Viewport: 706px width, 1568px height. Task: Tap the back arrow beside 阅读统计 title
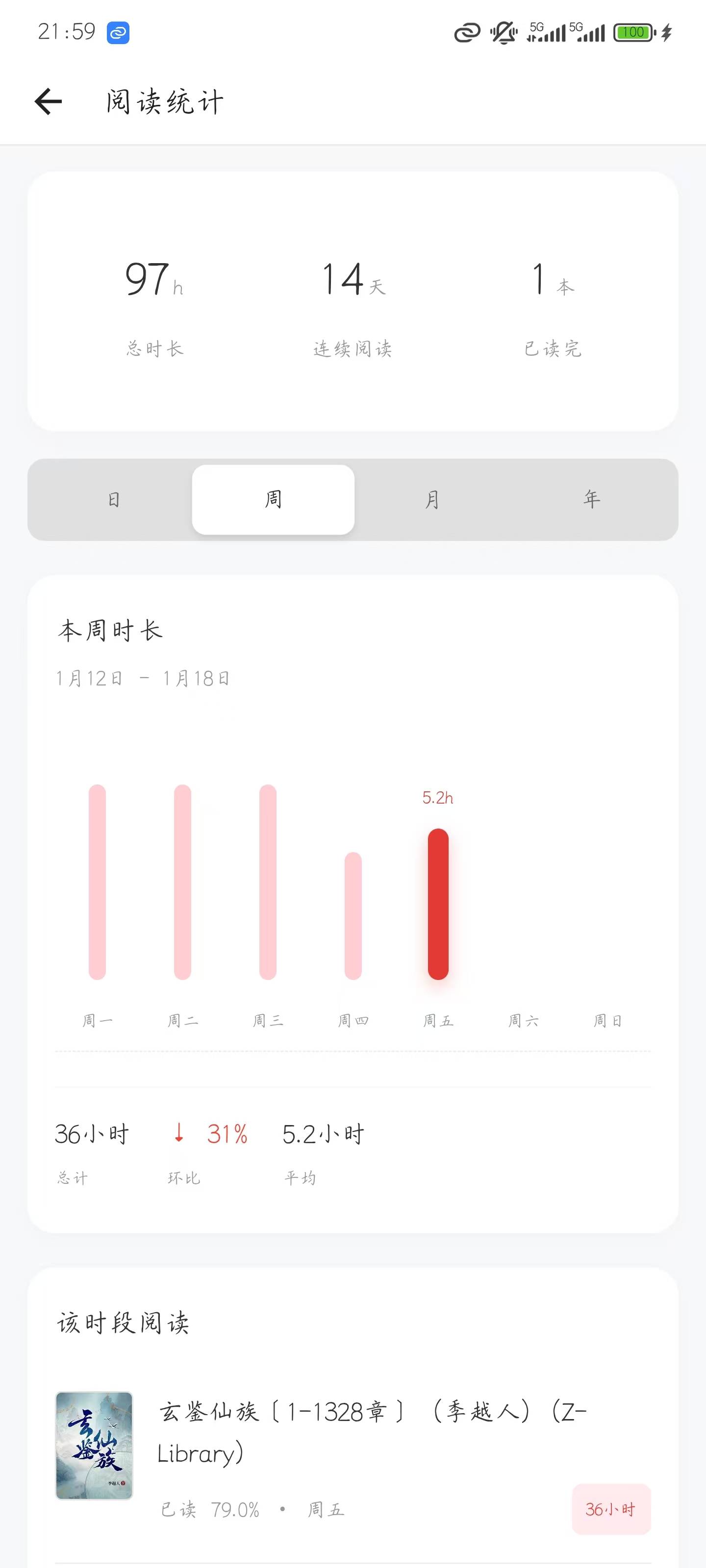tap(48, 101)
